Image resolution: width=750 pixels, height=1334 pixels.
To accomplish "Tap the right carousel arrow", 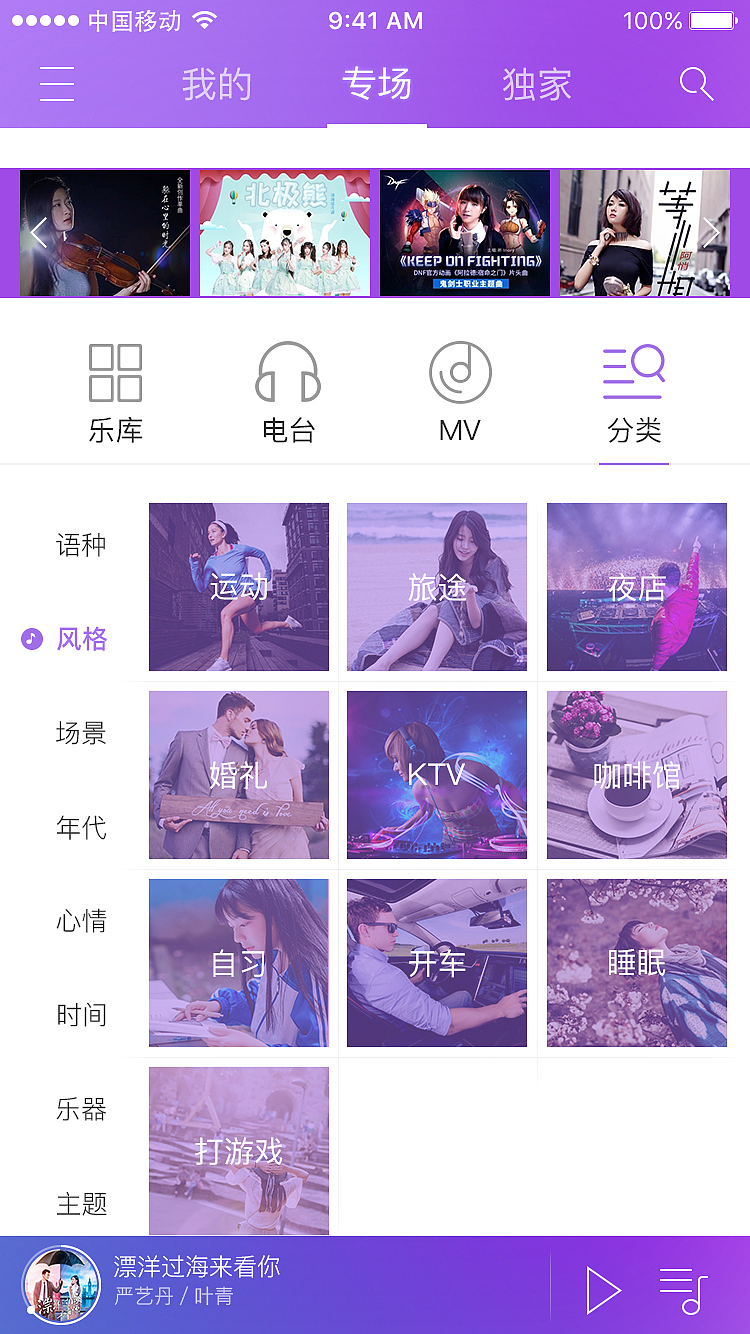I will tap(712, 233).
